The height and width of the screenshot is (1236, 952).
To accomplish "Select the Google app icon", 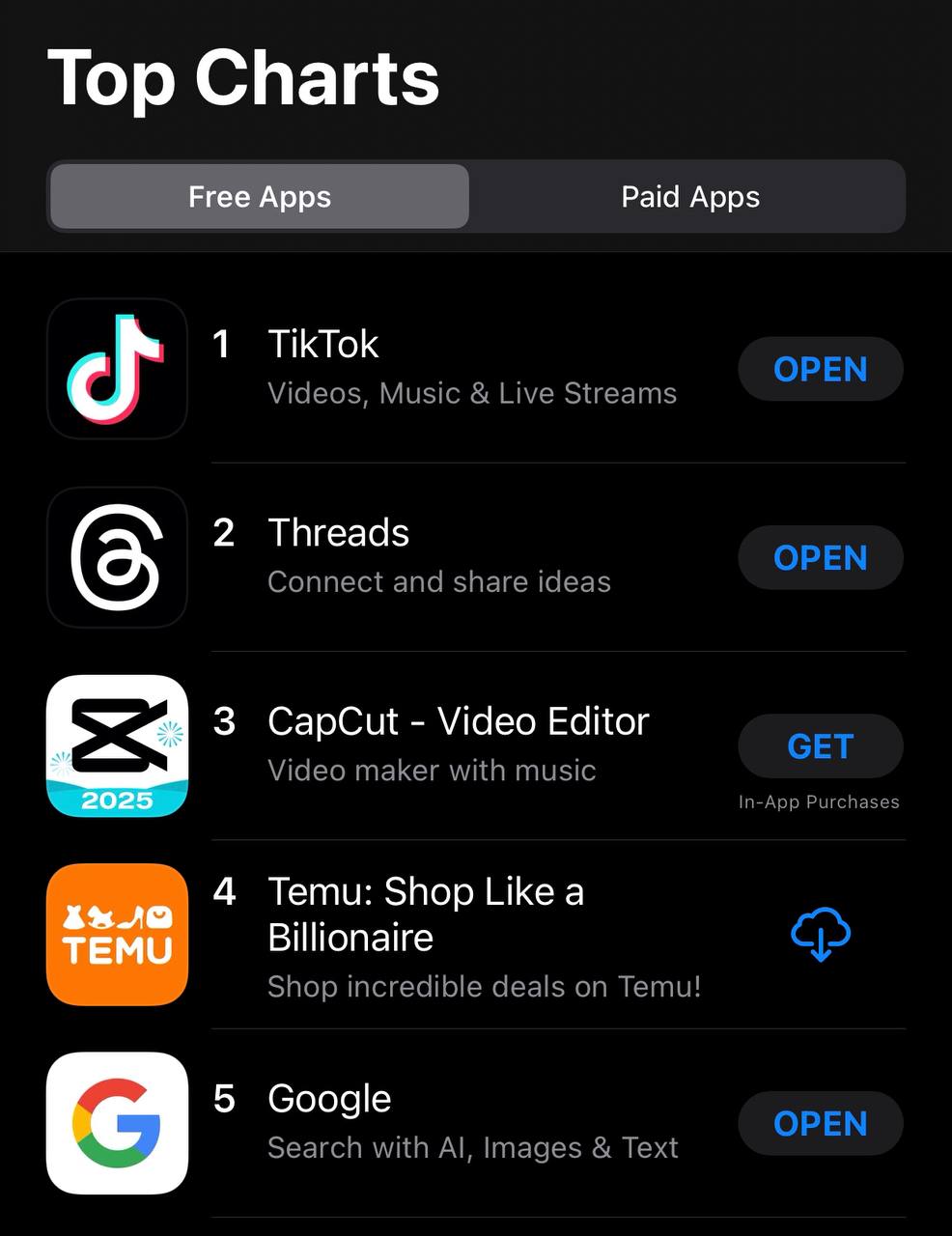I will (x=117, y=1123).
